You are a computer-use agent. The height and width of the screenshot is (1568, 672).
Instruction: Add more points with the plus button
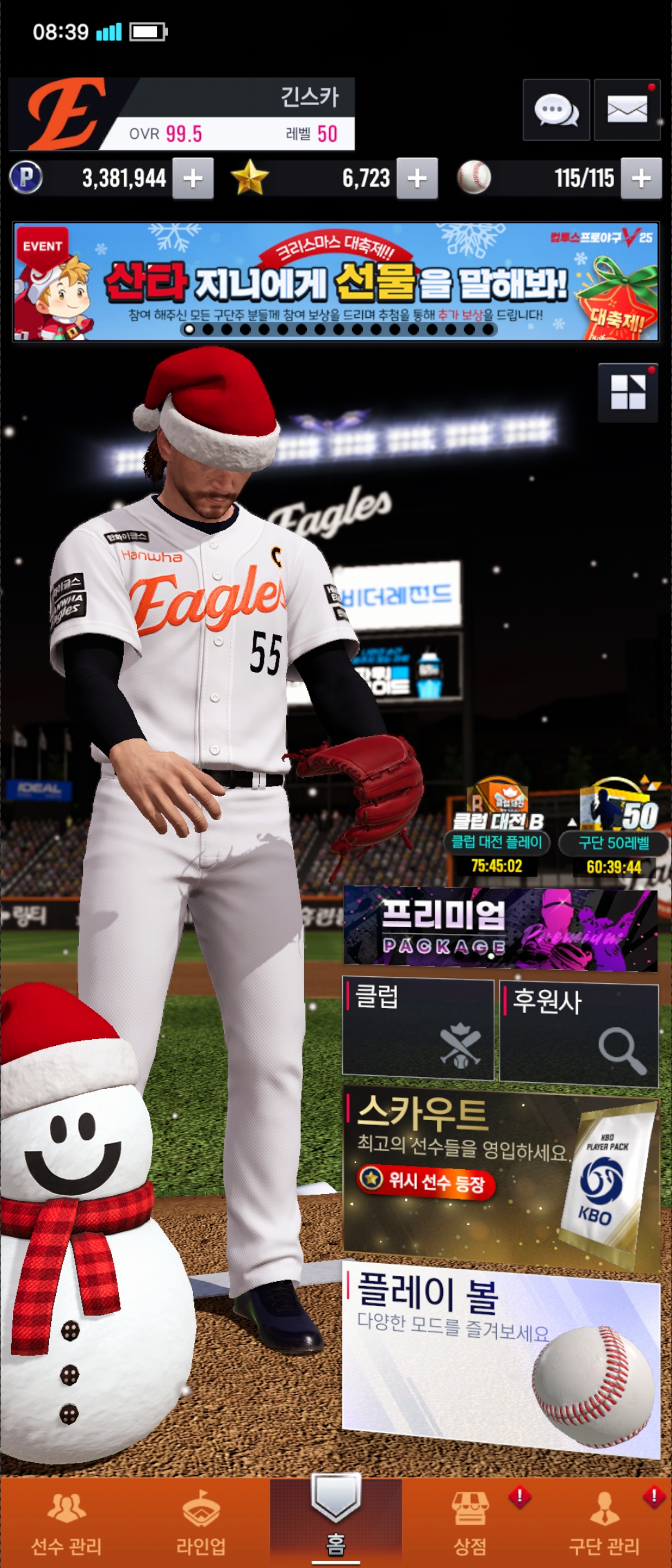click(x=193, y=179)
